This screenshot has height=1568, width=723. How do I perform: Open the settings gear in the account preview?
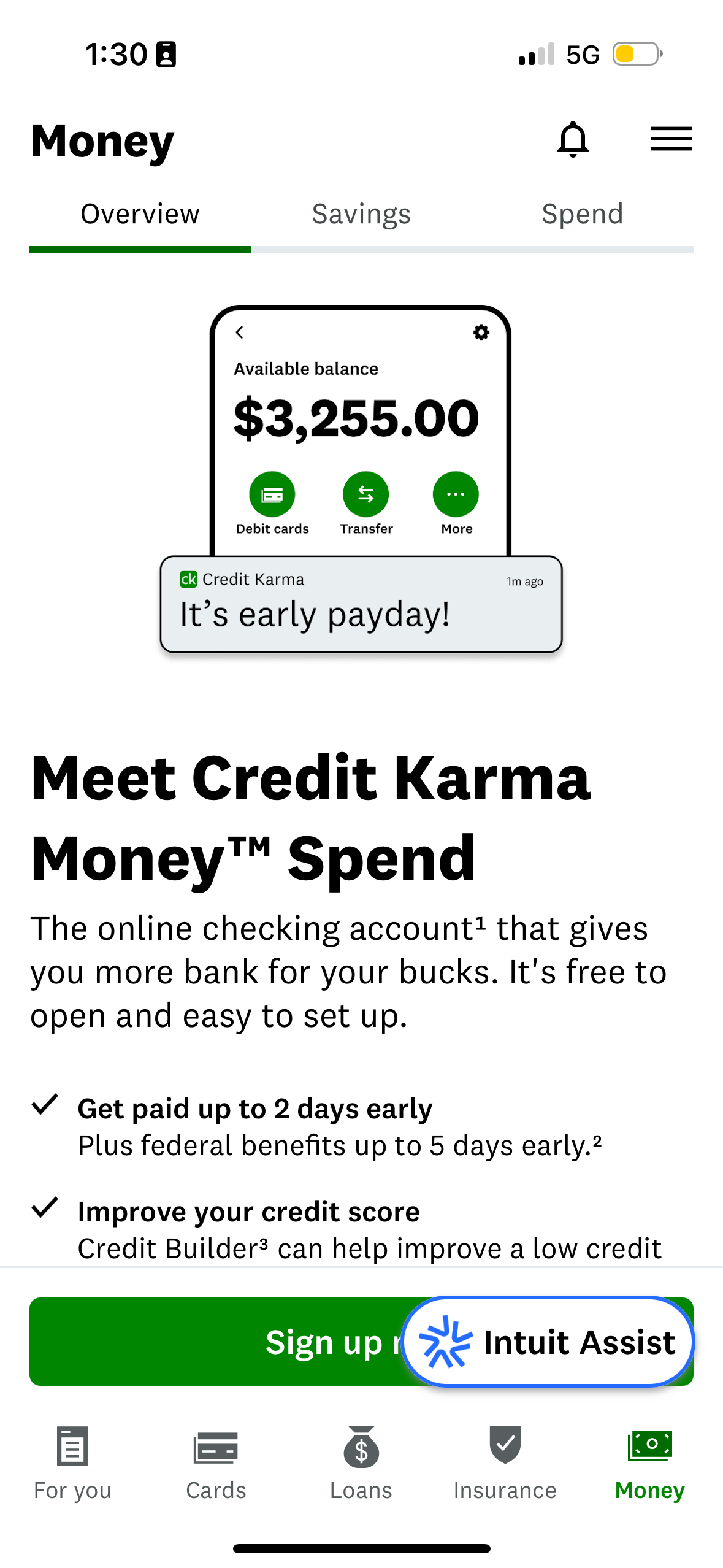pos(481,332)
